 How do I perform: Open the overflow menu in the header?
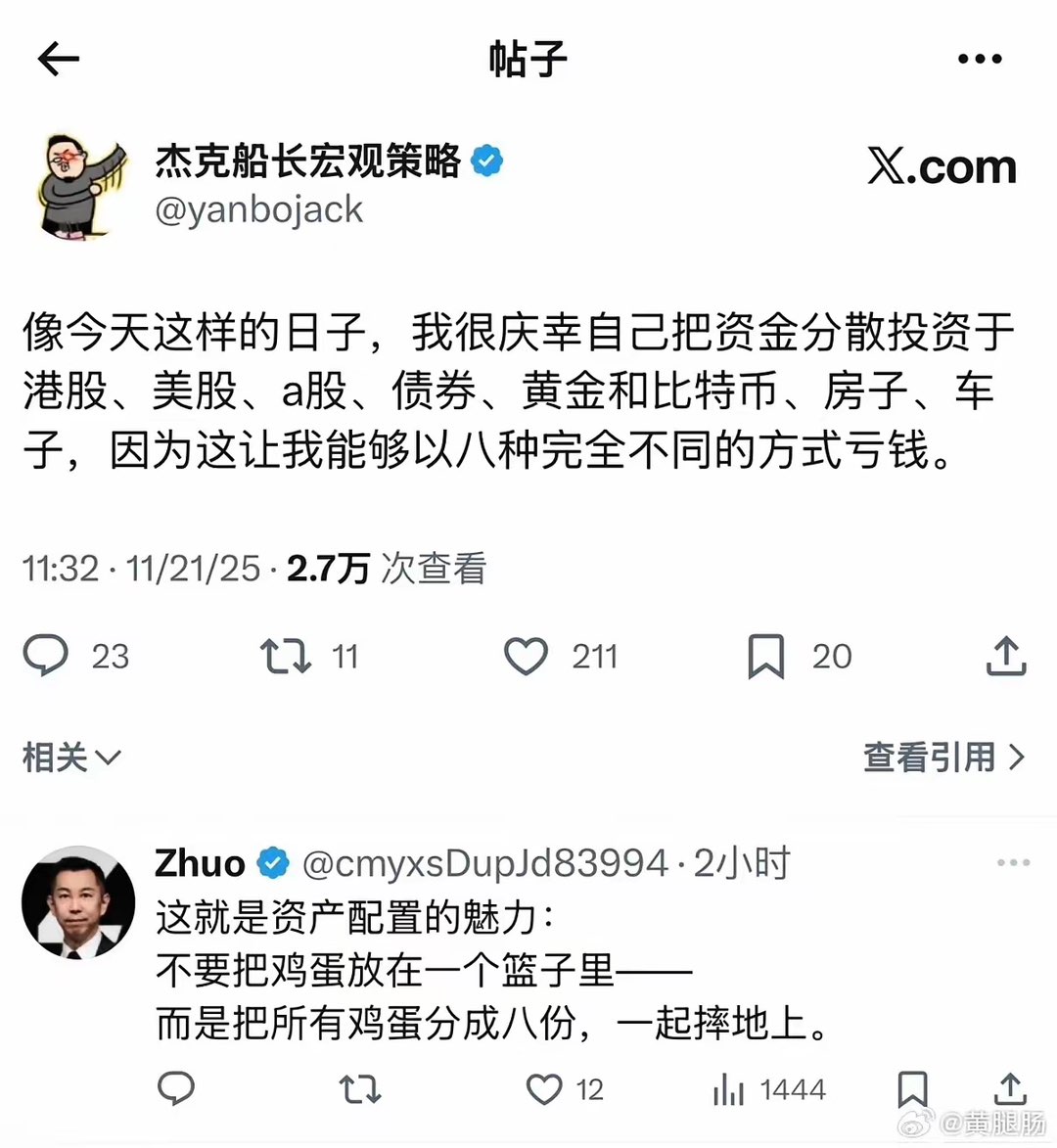[x=980, y=60]
